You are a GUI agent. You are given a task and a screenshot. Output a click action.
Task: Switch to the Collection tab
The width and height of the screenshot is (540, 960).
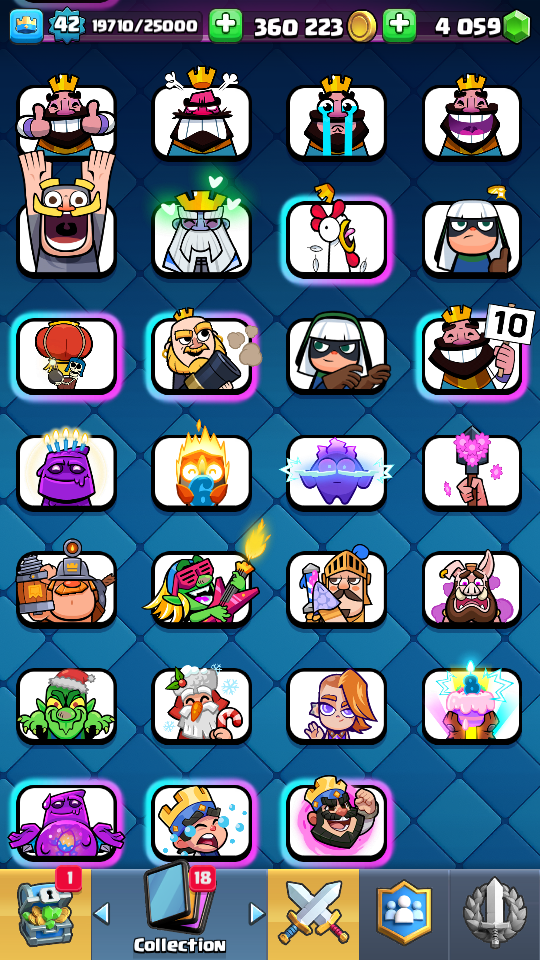tap(179, 914)
